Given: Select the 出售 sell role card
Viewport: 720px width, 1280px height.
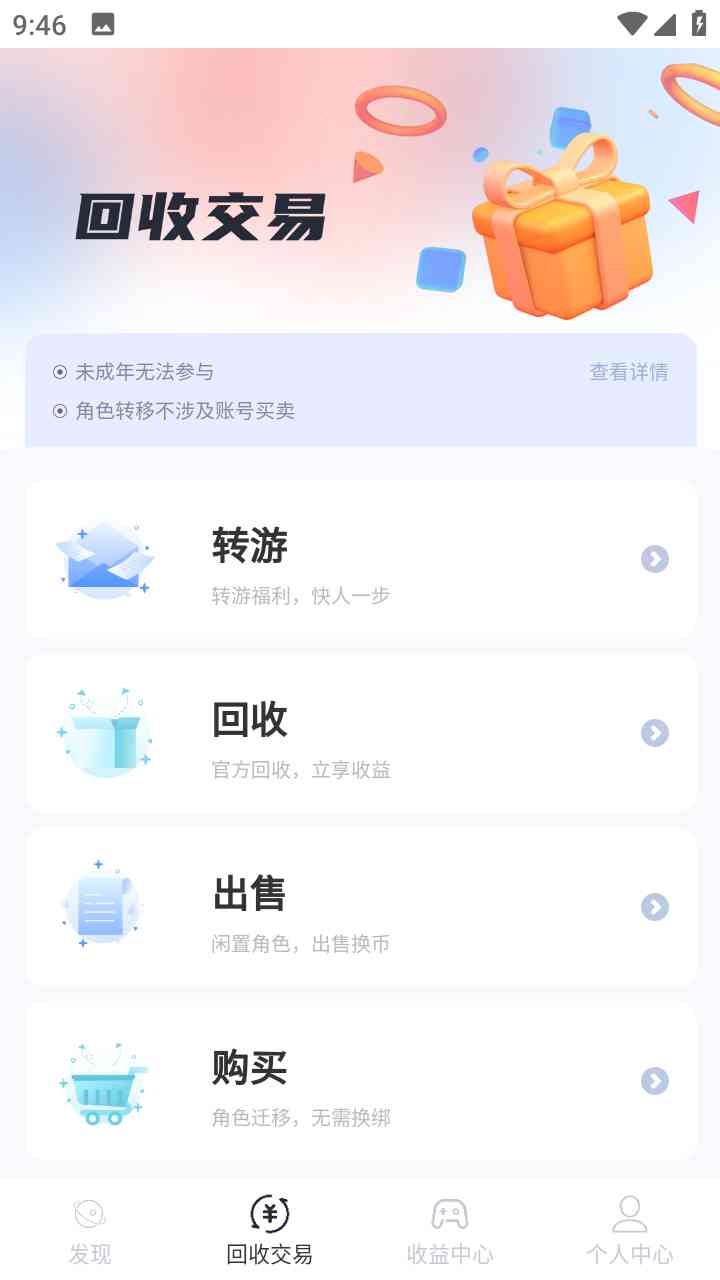Looking at the screenshot, I should 361,907.
